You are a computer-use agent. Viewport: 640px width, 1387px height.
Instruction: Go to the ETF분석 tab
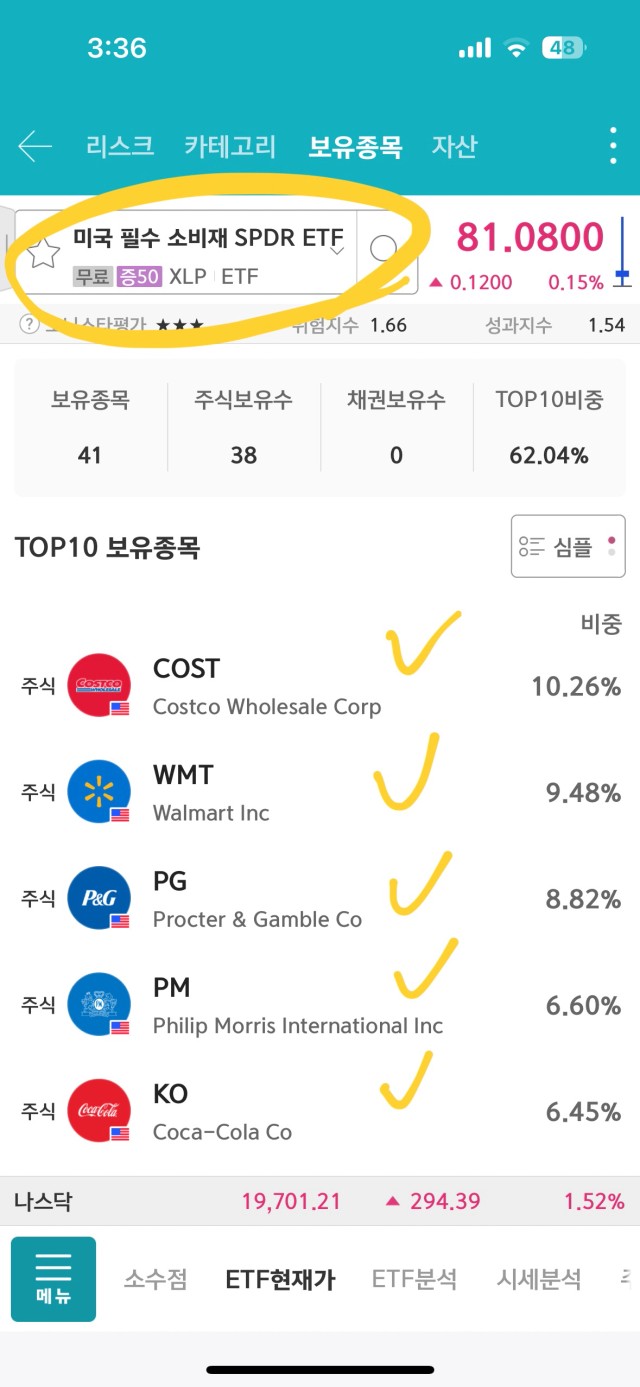(414, 1279)
